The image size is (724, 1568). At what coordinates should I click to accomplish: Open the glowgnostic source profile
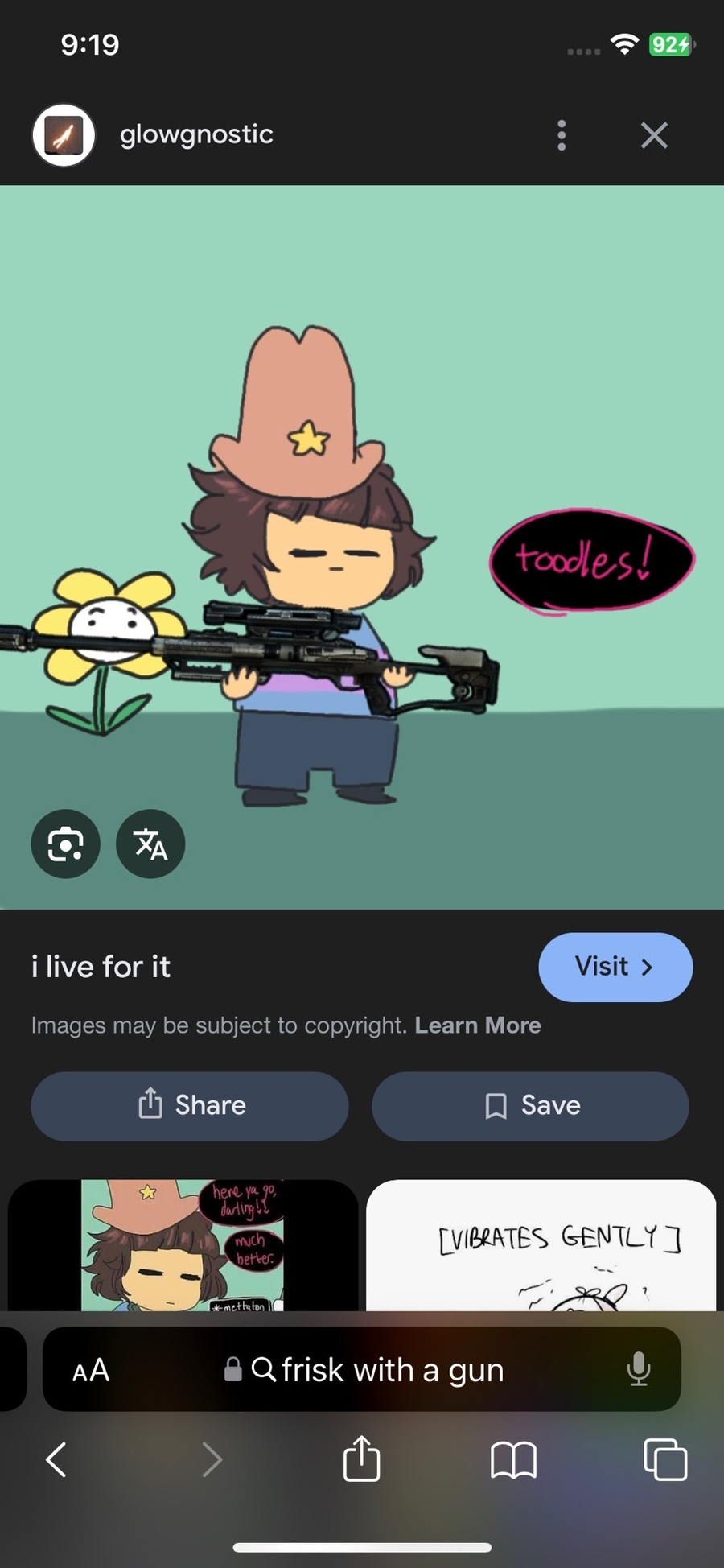tap(195, 134)
